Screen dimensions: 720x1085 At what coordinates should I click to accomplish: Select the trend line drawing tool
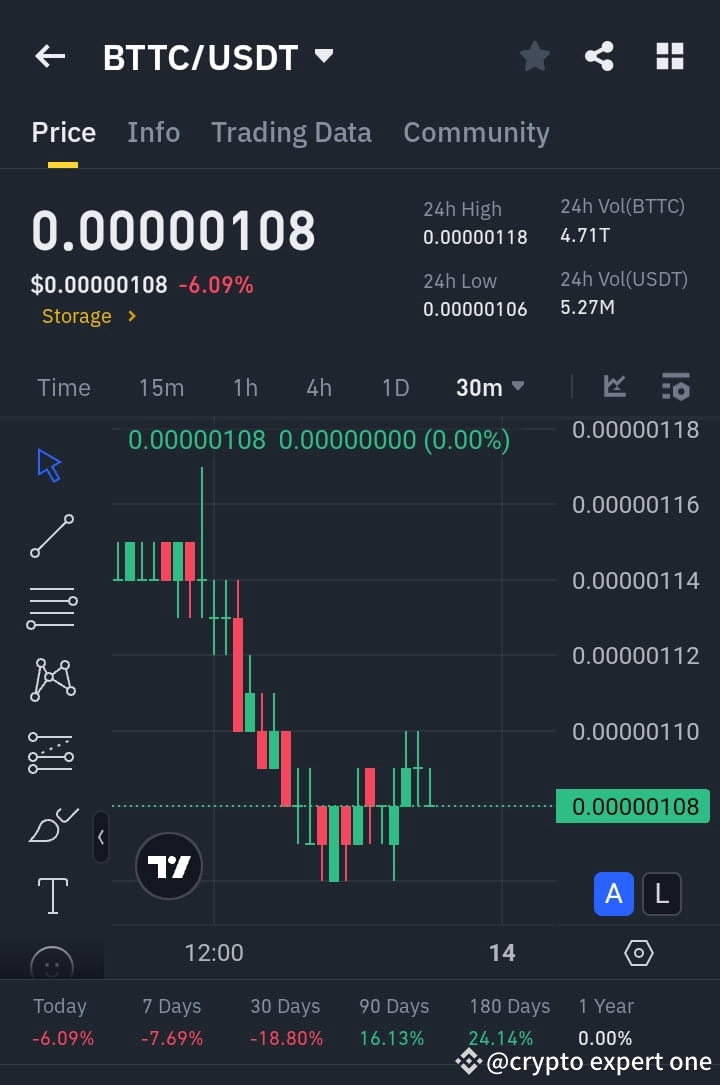(x=50, y=536)
